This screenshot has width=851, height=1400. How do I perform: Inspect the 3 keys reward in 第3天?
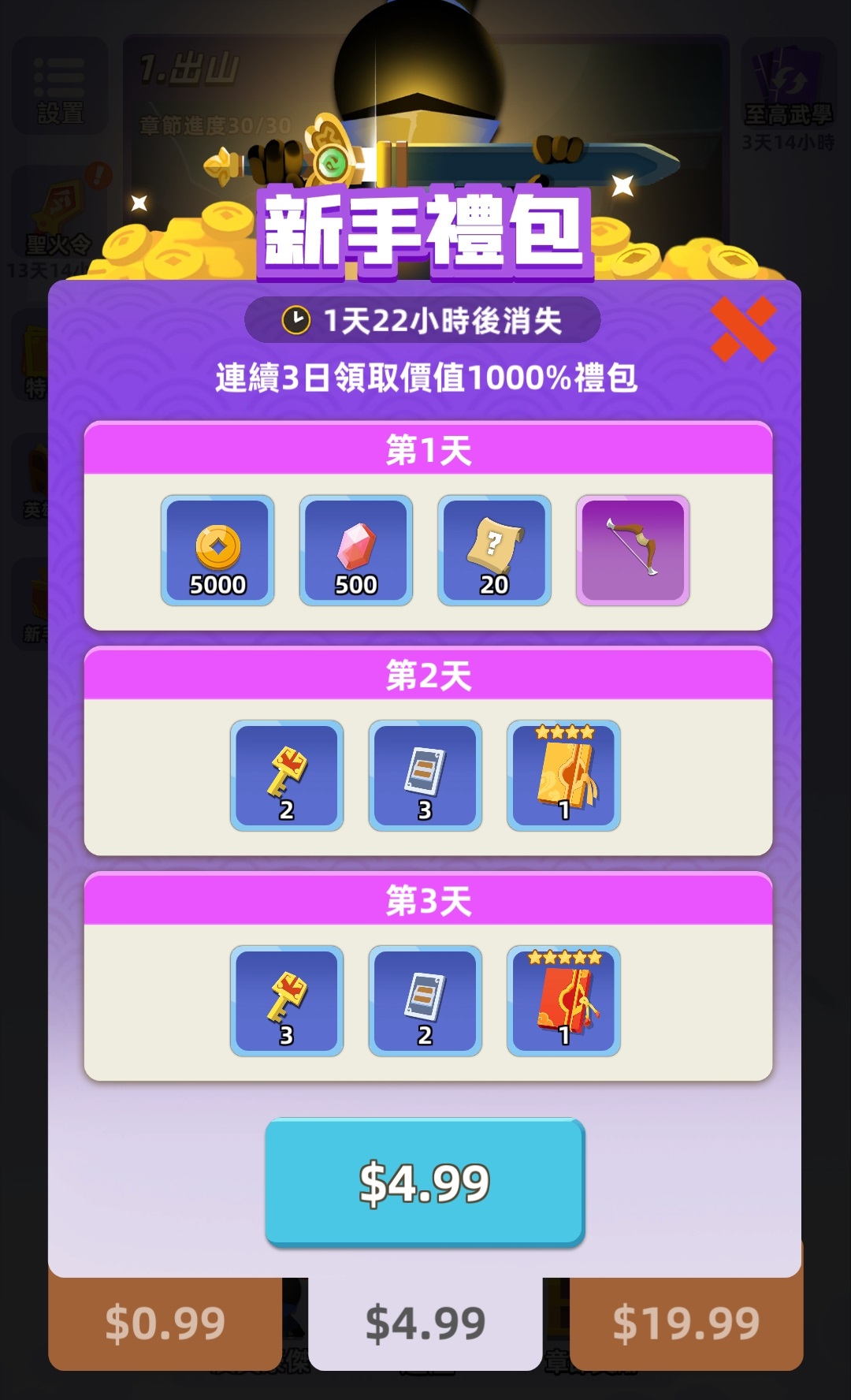tap(287, 1001)
